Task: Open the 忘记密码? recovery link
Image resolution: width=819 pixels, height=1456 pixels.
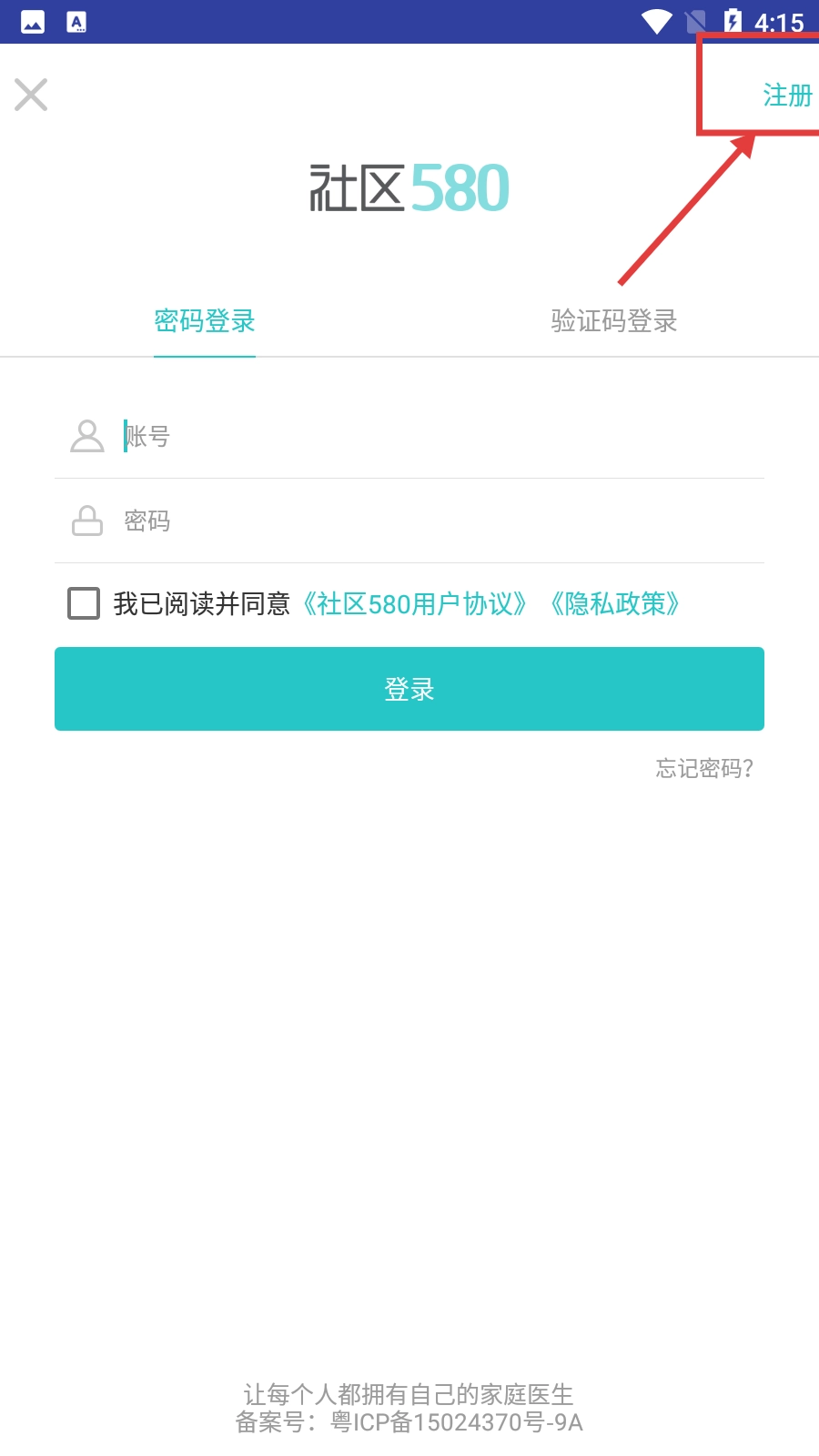Action: (704, 769)
